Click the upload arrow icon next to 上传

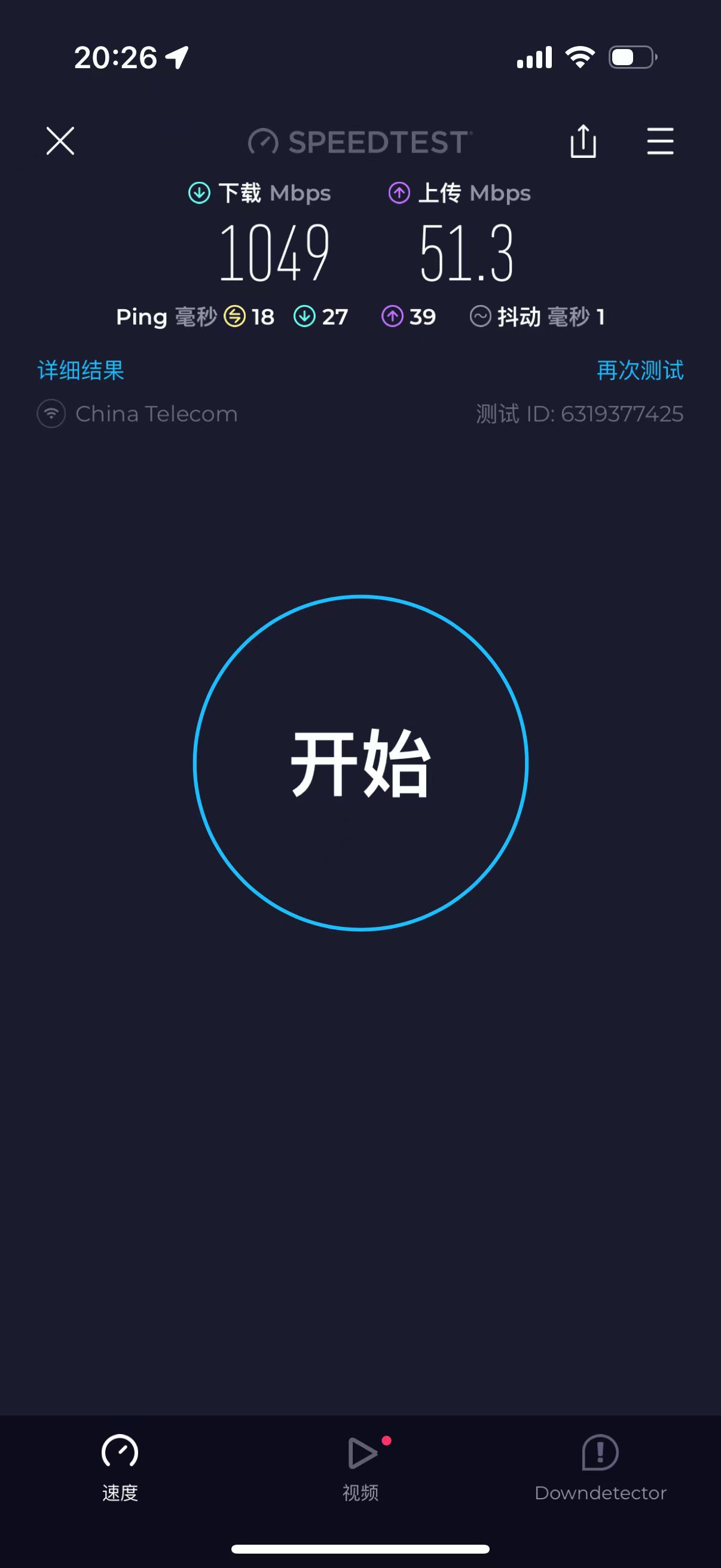[x=399, y=193]
